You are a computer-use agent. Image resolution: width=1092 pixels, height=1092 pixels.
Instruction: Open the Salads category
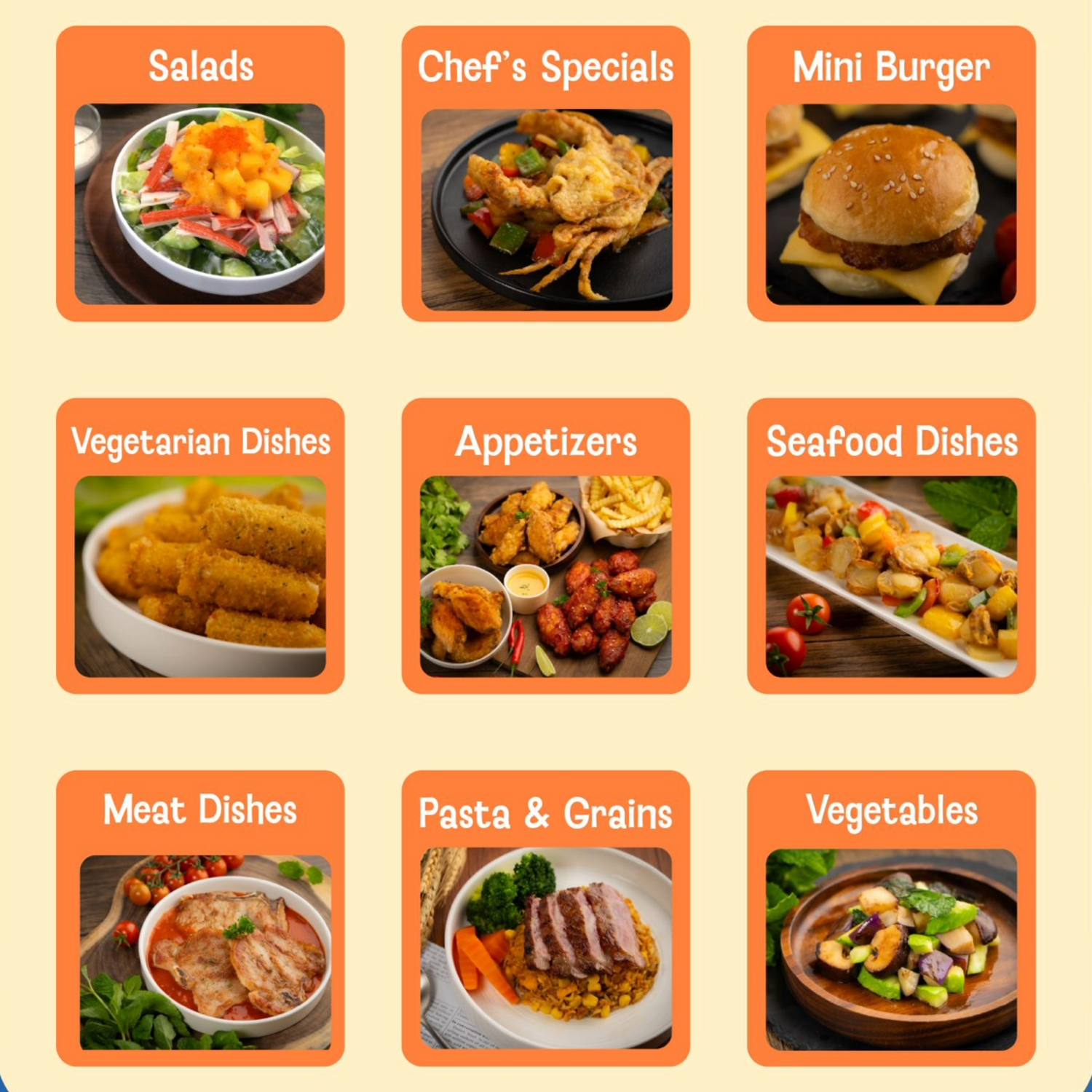[200, 175]
